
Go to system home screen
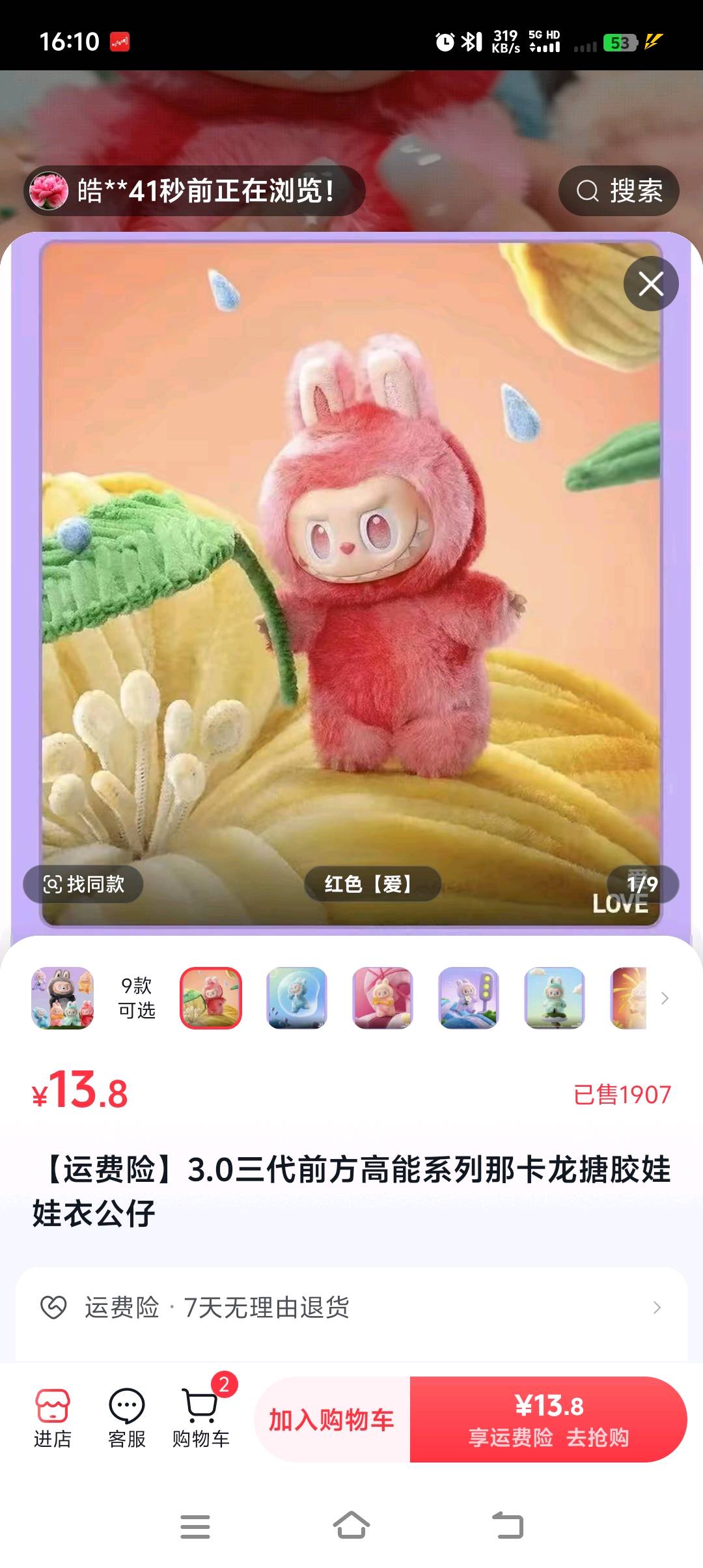(351, 1526)
